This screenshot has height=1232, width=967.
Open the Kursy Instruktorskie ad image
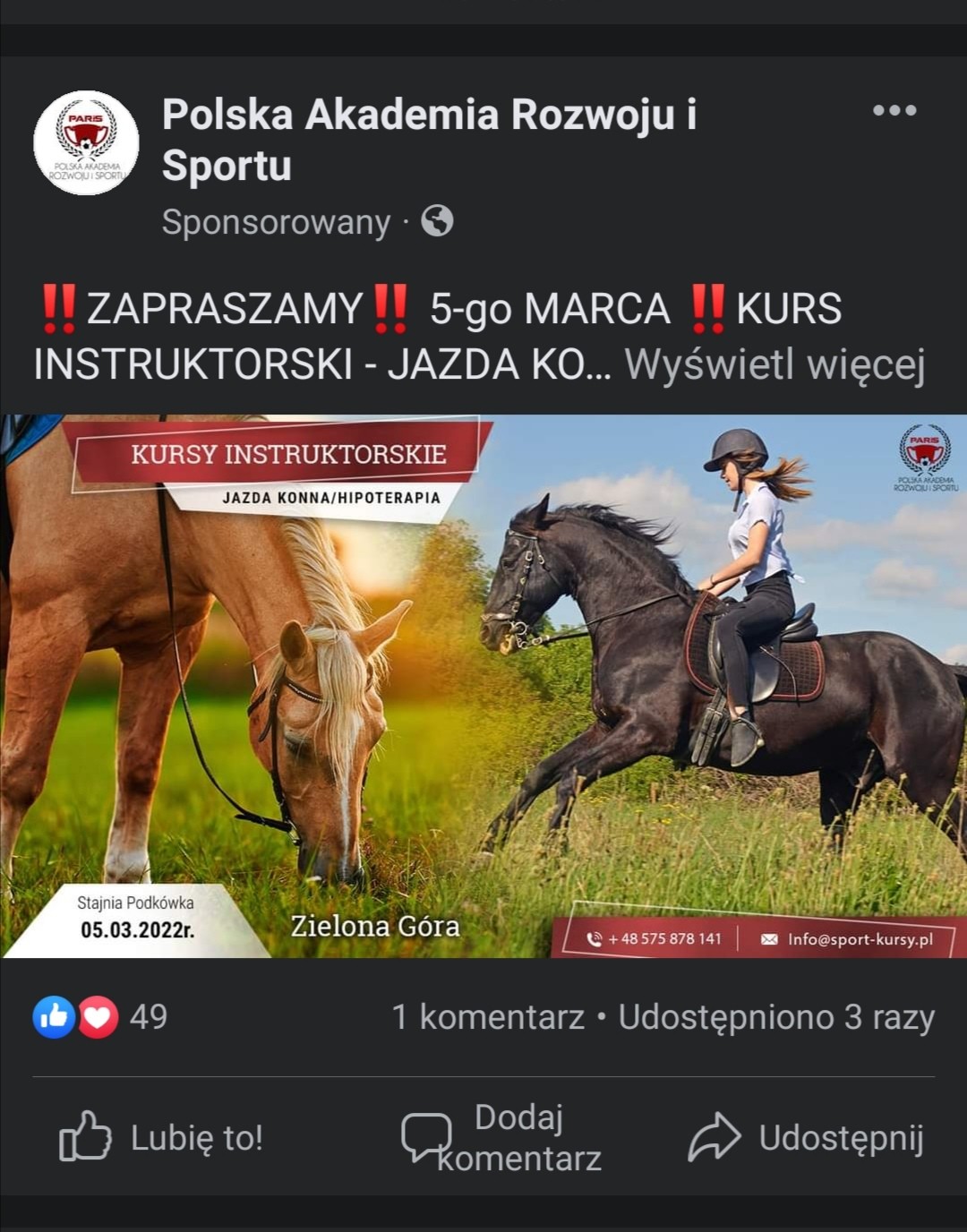(x=483, y=685)
